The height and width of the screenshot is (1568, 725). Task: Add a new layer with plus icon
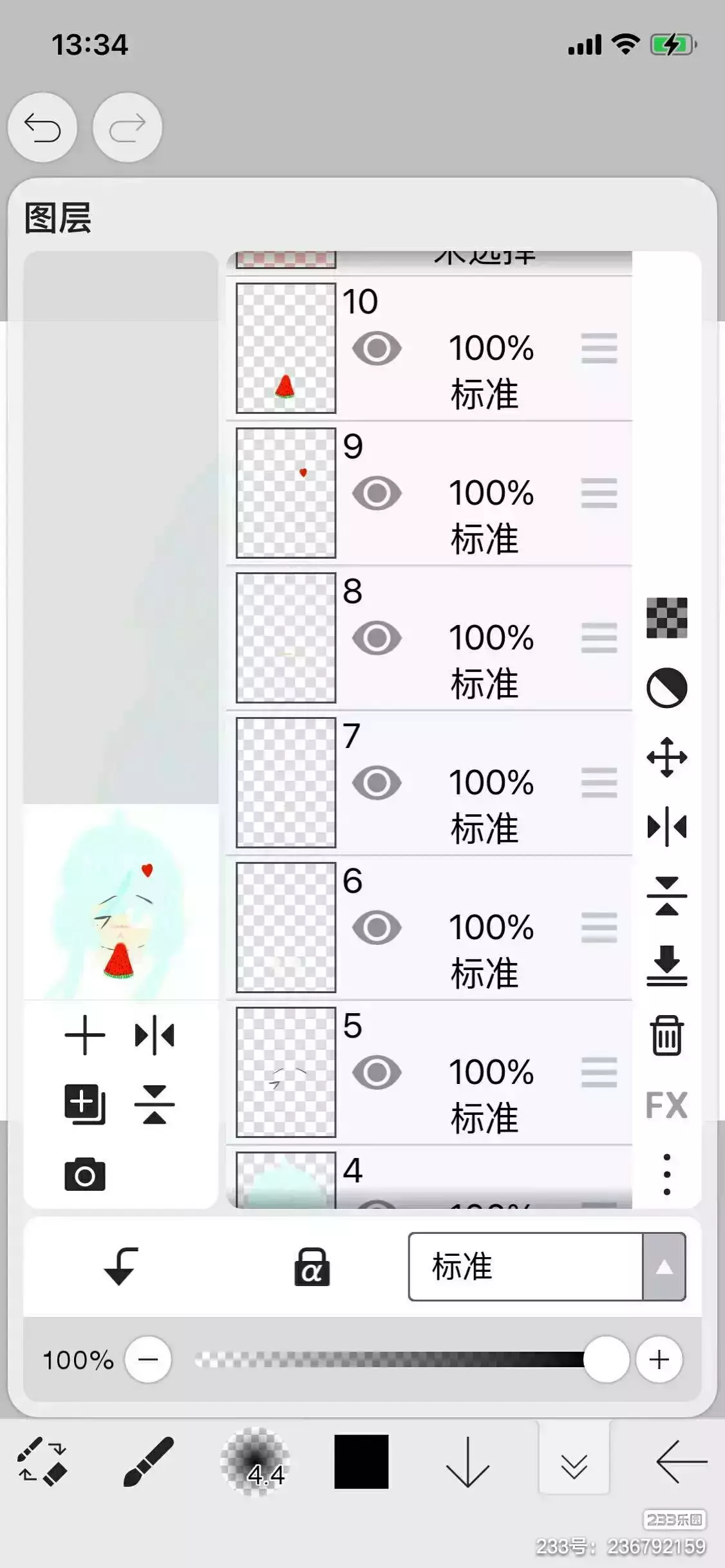point(85,1036)
